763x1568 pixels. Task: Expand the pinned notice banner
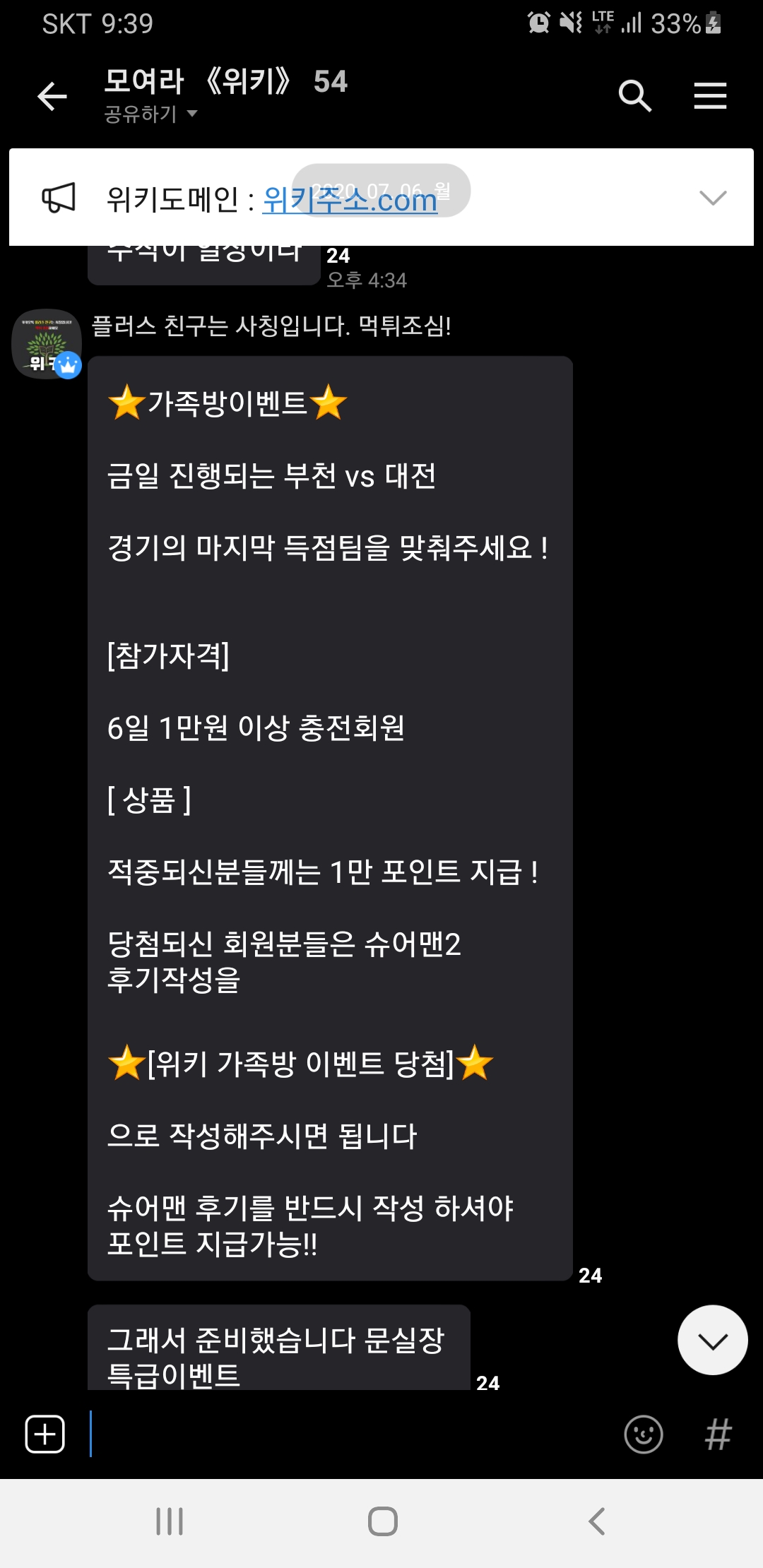(x=712, y=198)
